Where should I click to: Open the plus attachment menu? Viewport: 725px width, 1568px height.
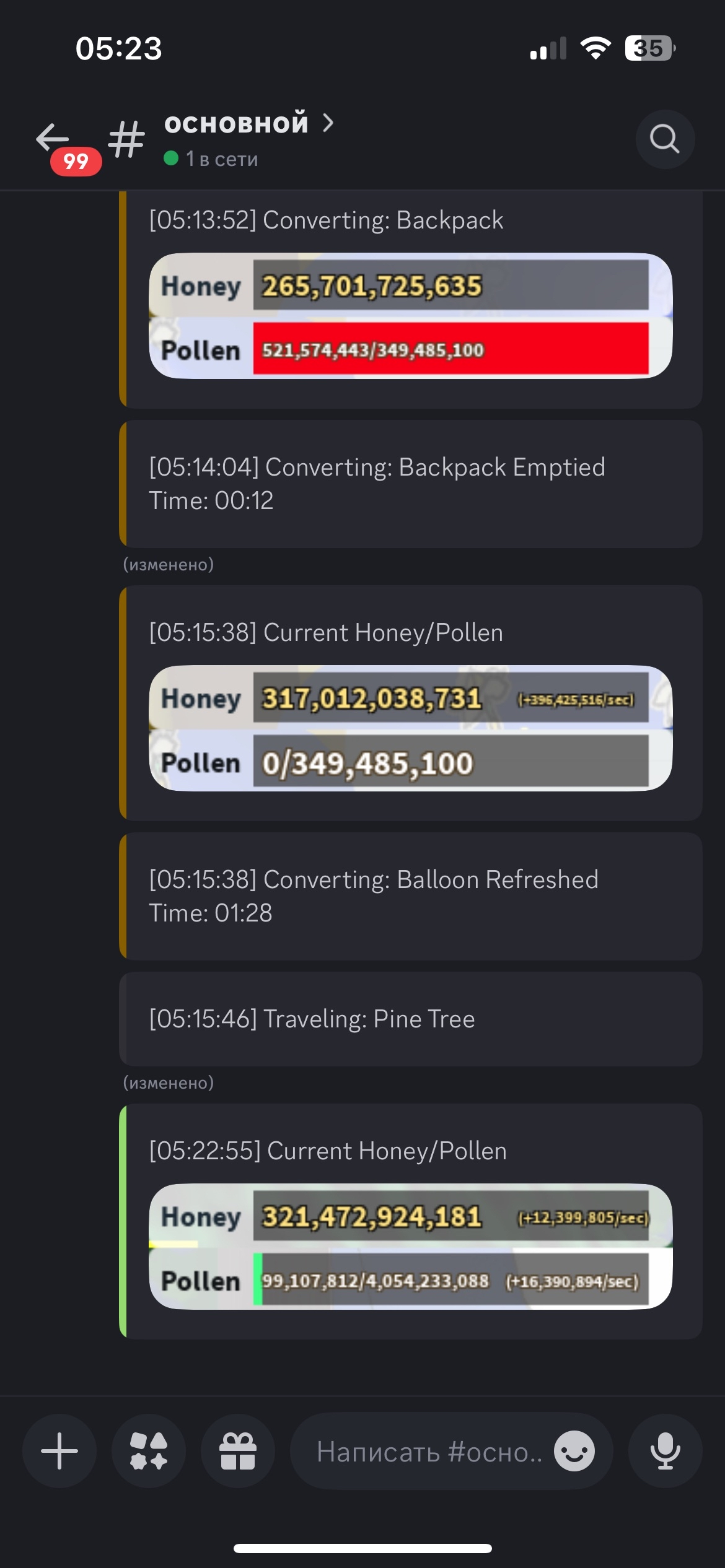(x=59, y=1450)
